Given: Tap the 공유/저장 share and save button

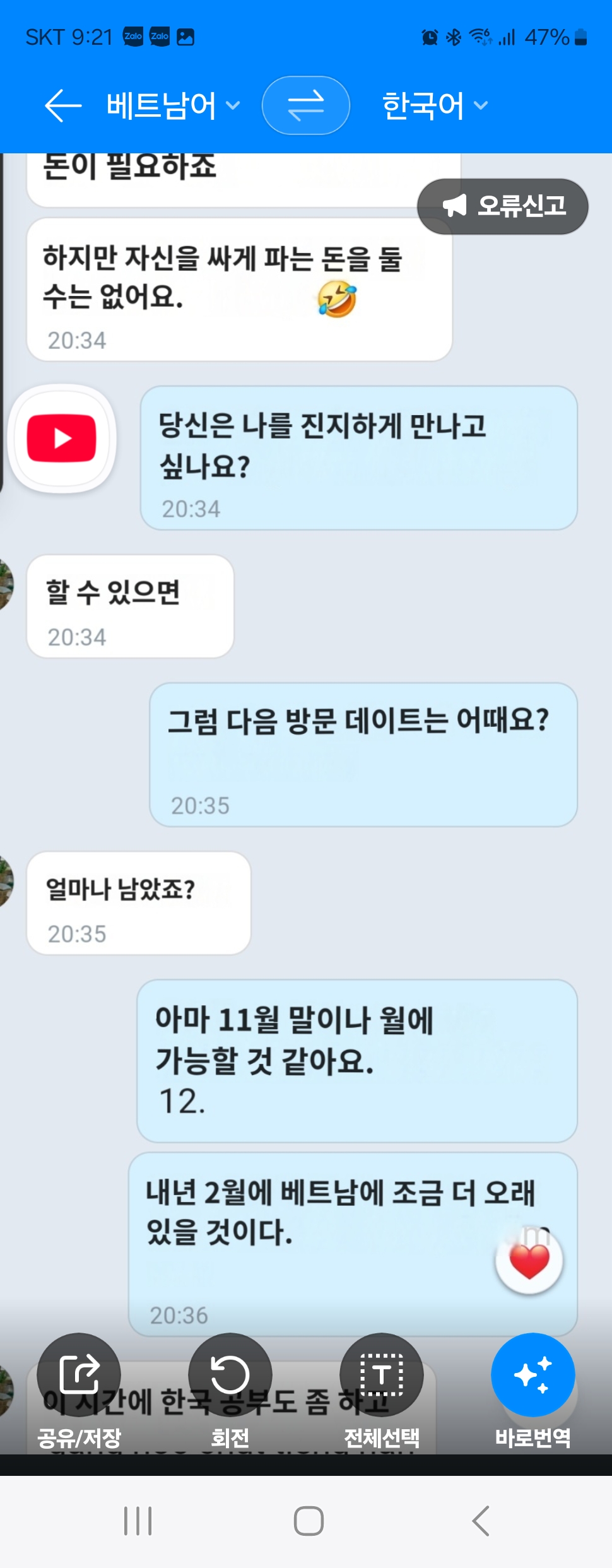Looking at the screenshot, I should click(79, 1375).
